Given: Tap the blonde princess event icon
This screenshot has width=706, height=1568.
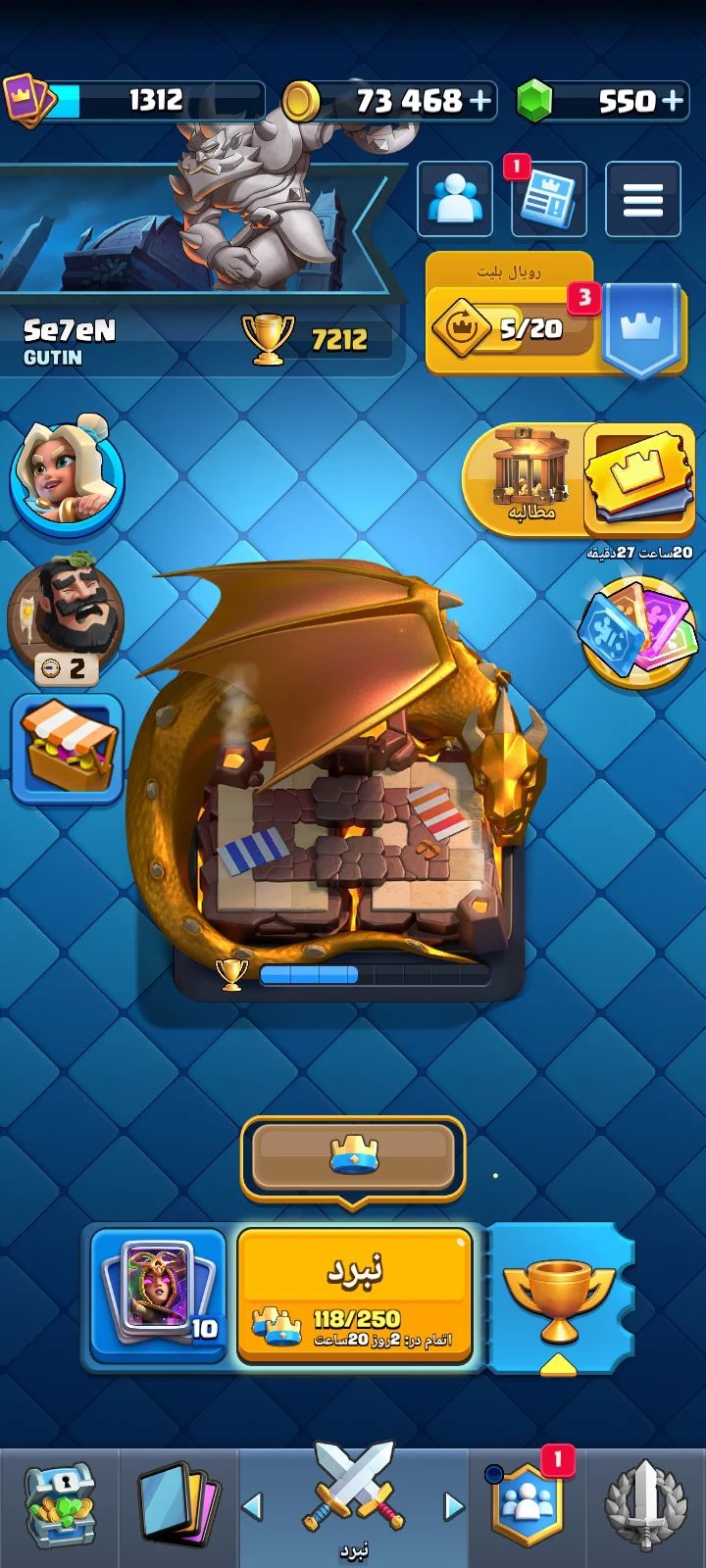Looking at the screenshot, I should click(x=67, y=477).
